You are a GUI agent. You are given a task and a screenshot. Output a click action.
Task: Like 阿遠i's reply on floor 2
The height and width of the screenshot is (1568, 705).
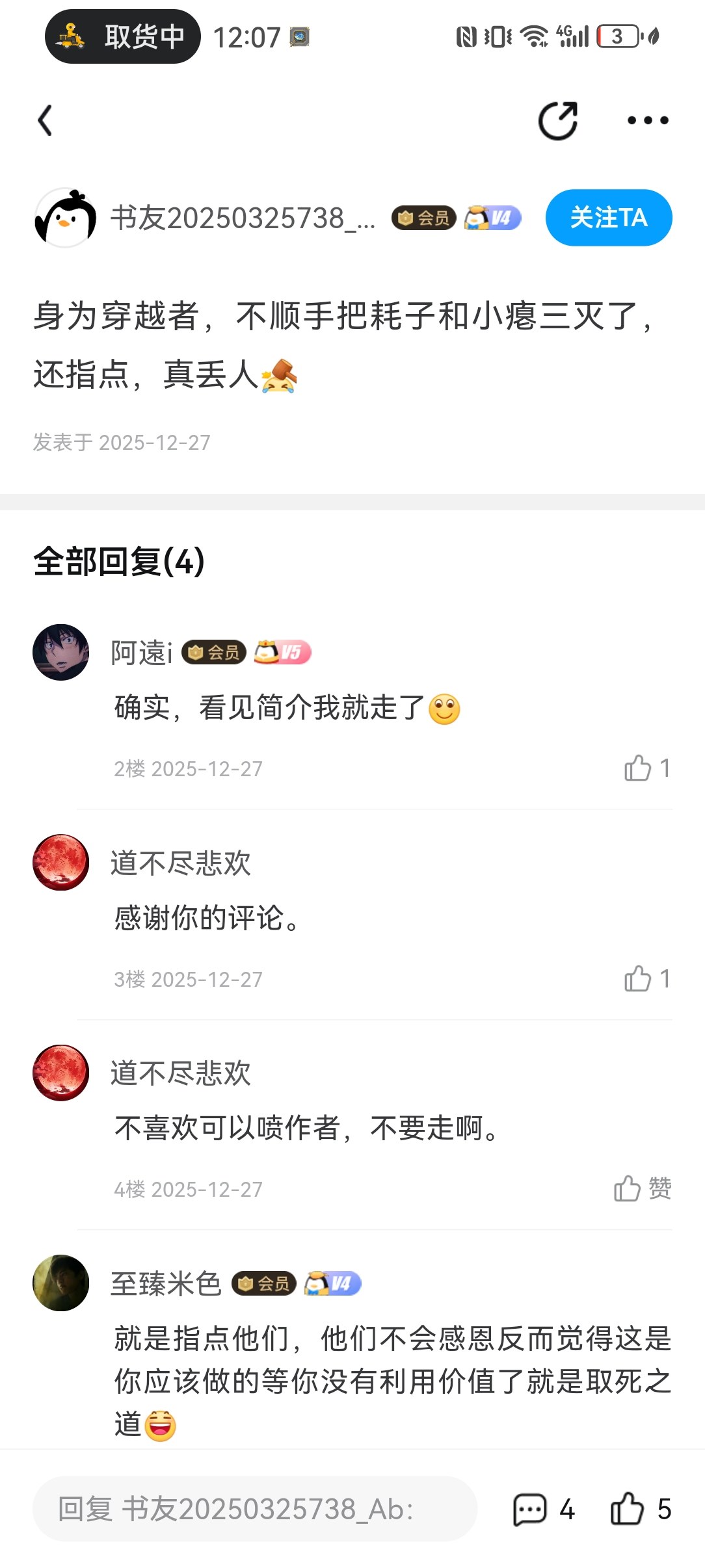(x=638, y=768)
